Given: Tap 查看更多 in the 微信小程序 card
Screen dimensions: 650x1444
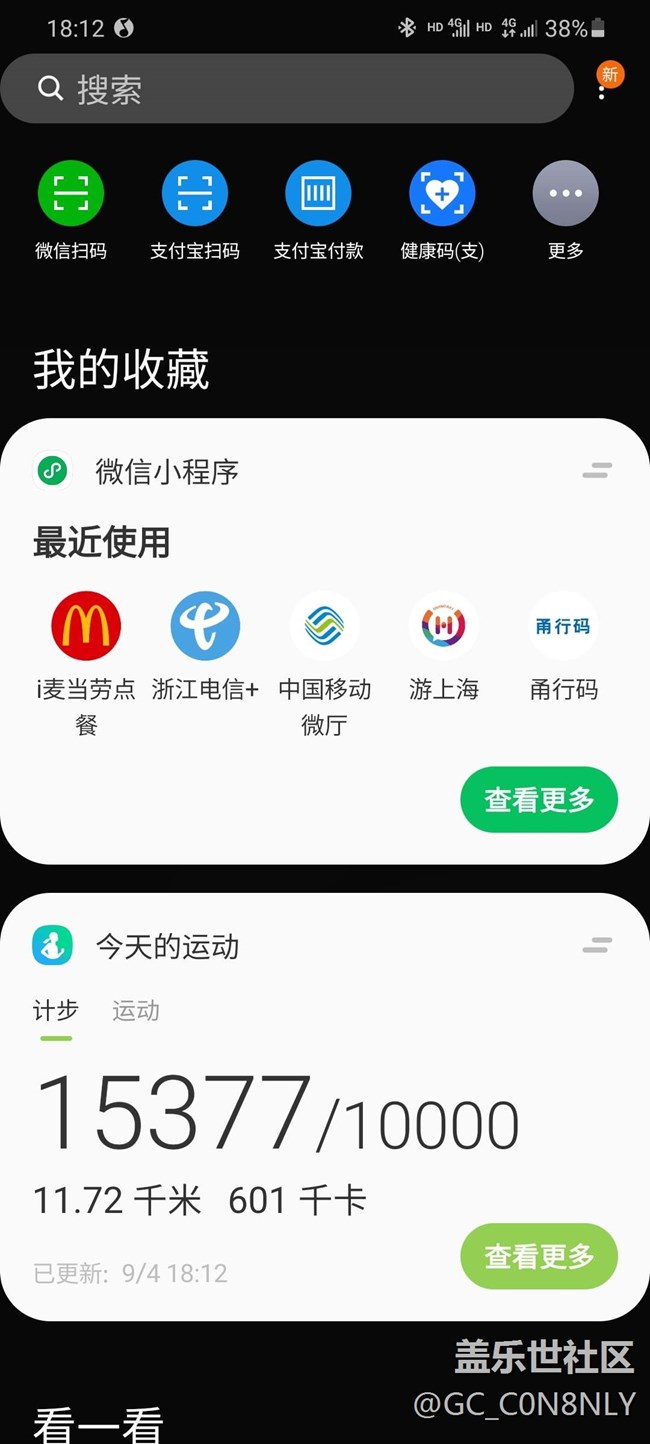Looking at the screenshot, I should point(539,799).
